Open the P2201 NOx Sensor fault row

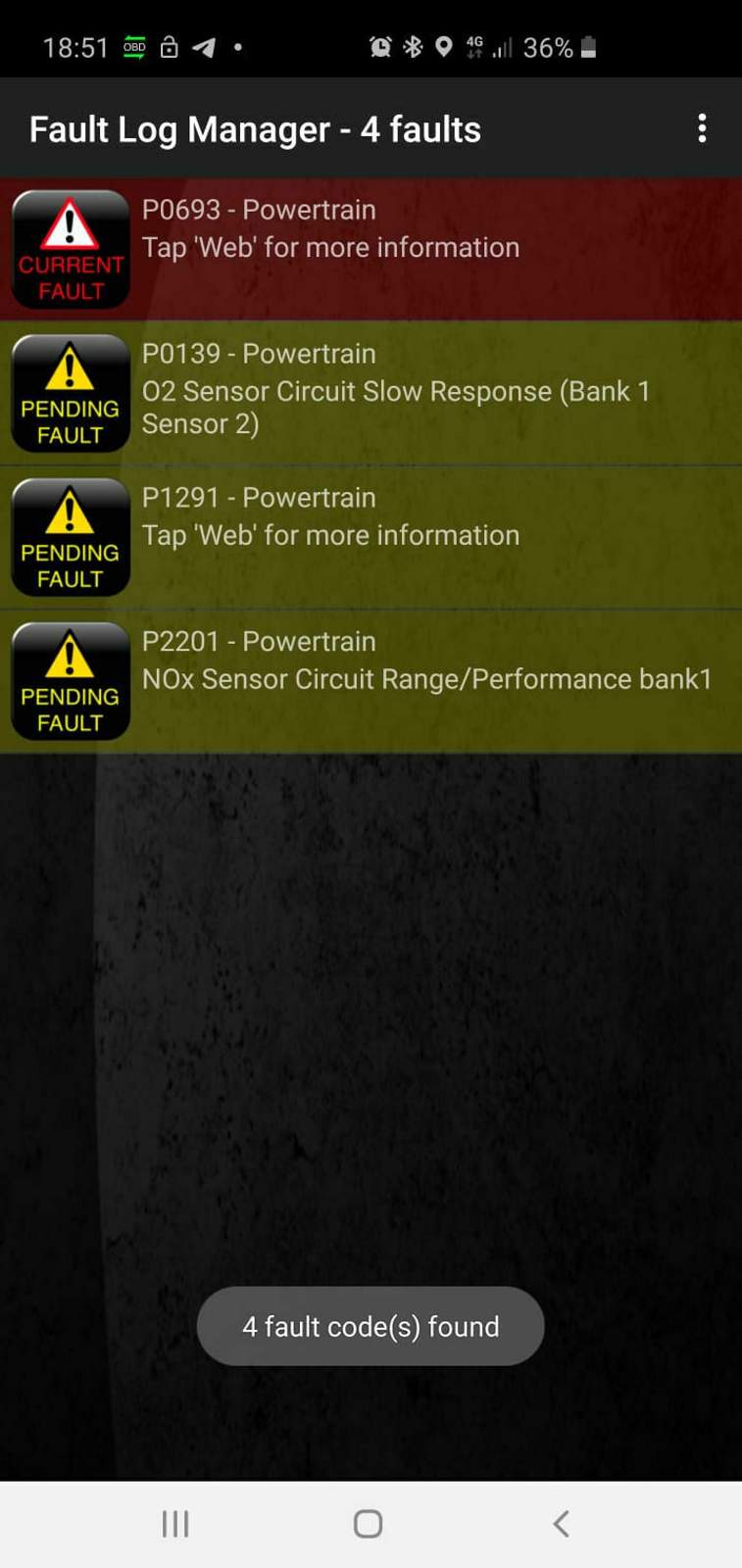tap(371, 681)
